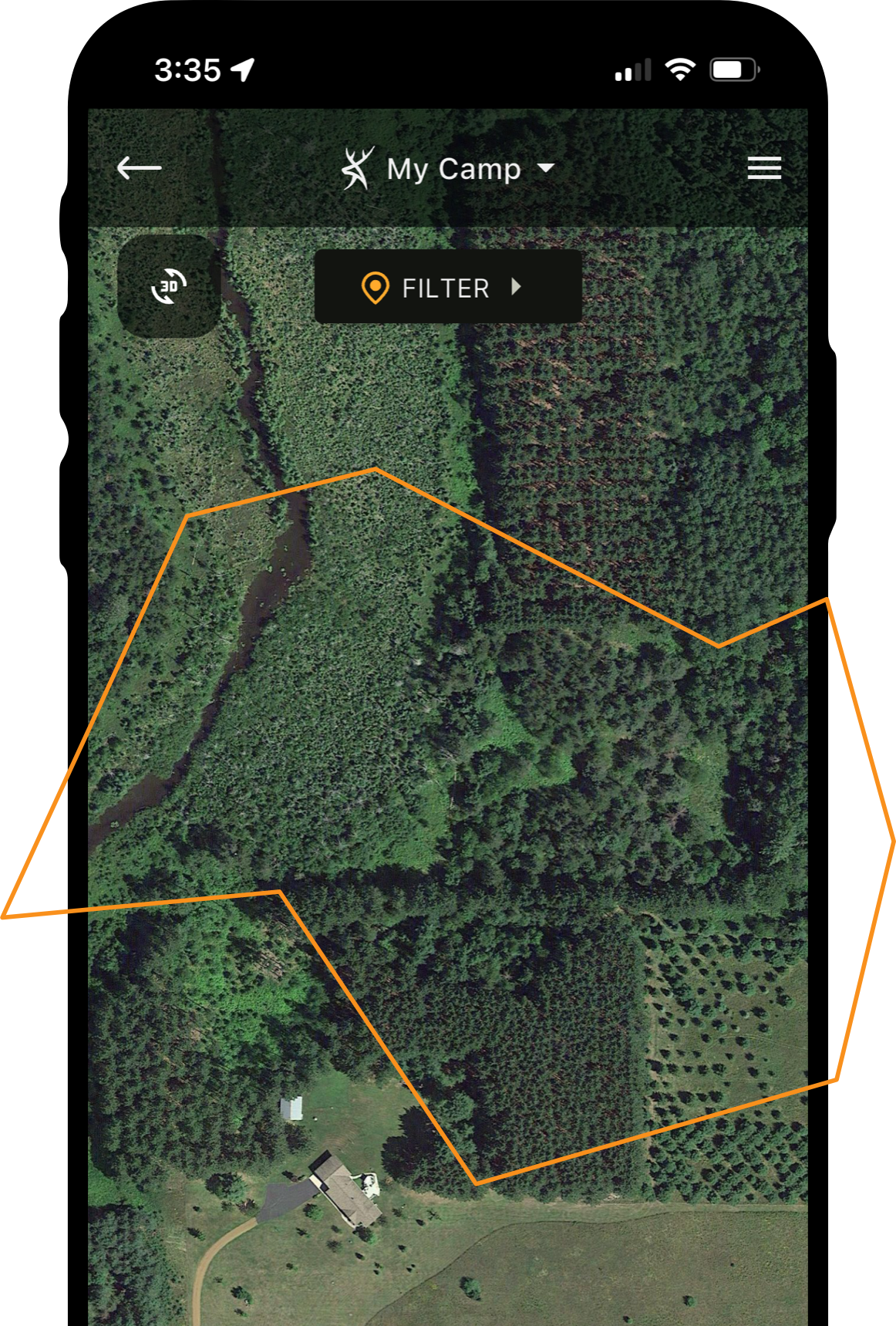Open the camp selector dropdown beside the title
This screenshot has width=896, height=1326.
coord(546,168)
